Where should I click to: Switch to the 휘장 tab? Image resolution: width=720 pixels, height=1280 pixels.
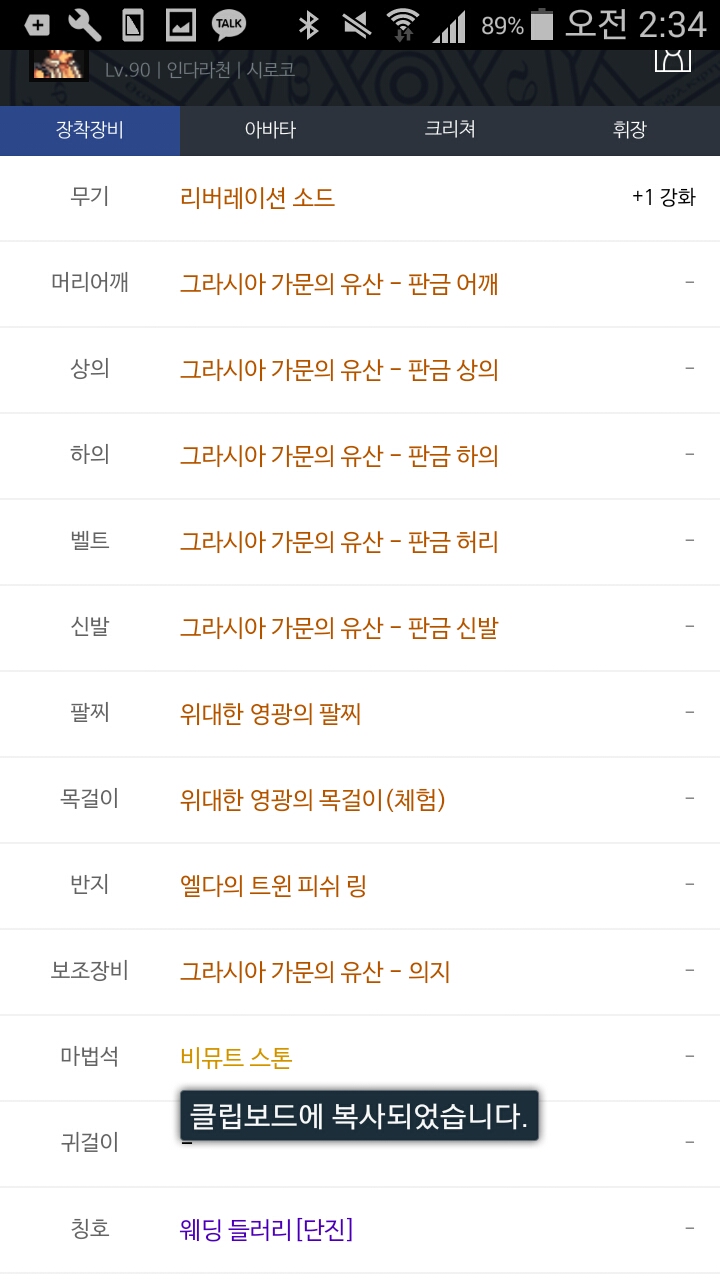[x=630, y=130]
